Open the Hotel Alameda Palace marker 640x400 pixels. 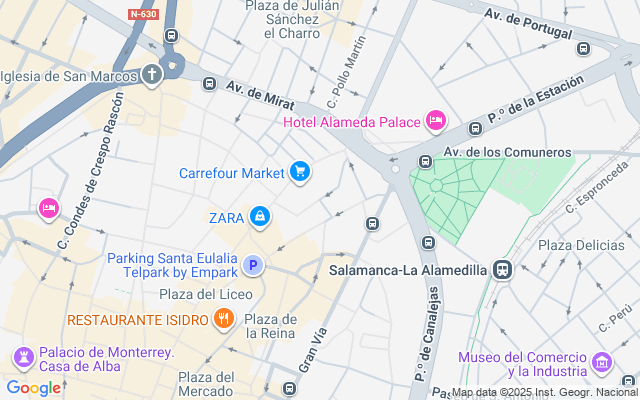tap(435, 121)
